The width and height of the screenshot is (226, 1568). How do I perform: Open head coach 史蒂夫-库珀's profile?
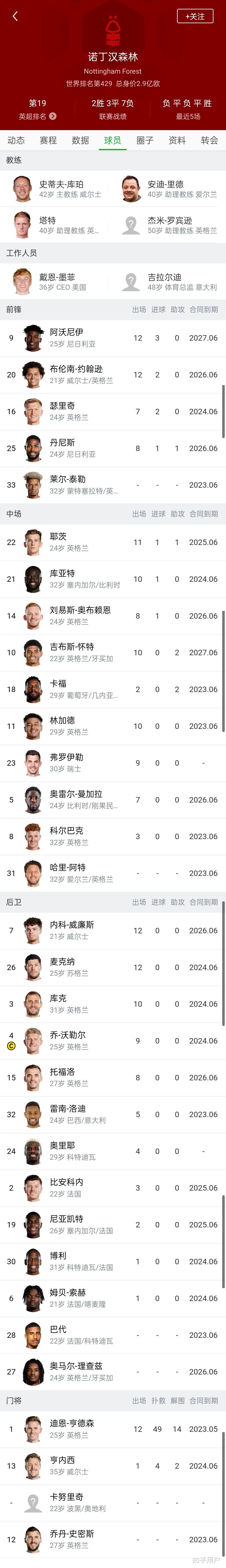pos(61,189)
